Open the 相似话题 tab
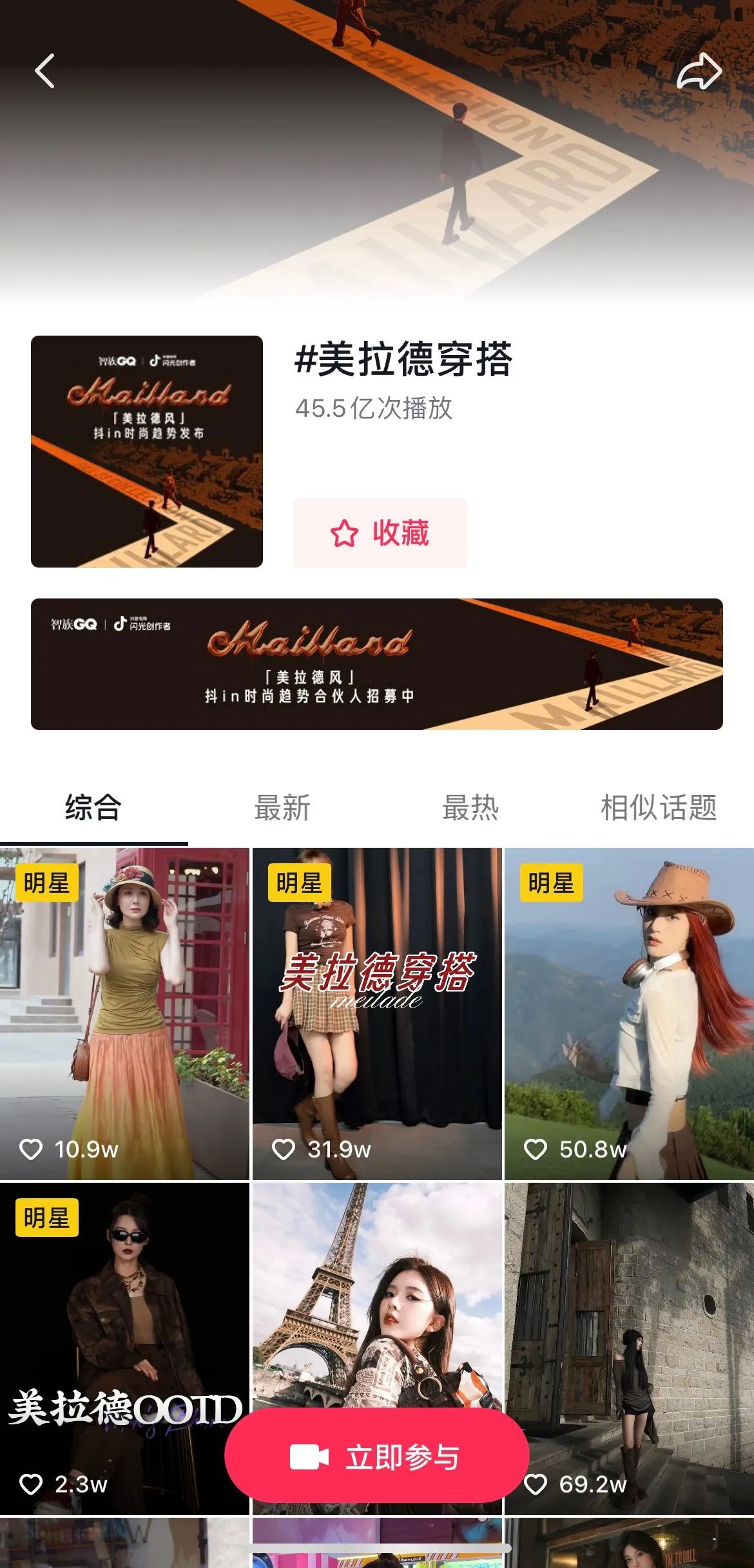 [x=658, y=807]
